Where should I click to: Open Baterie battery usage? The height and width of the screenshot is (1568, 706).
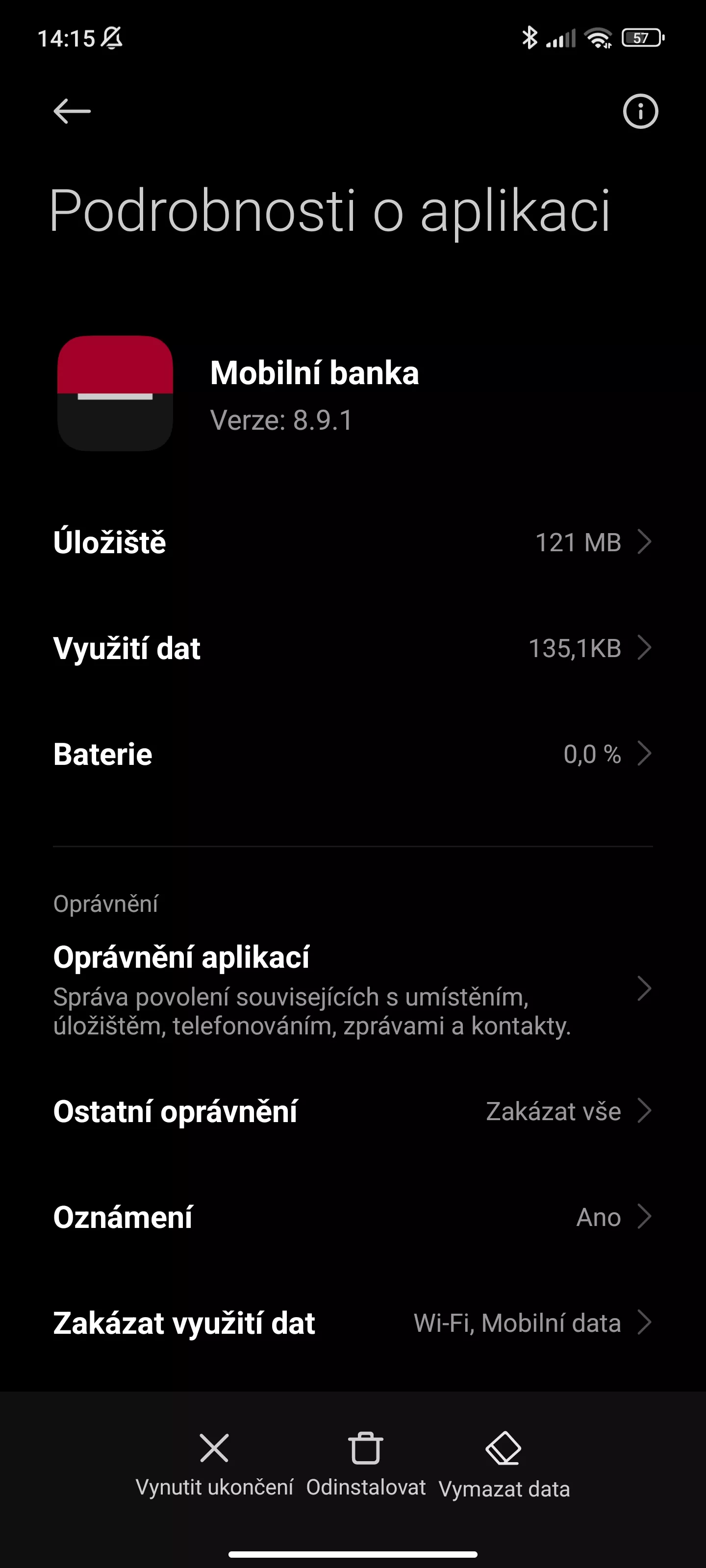tap(353, 754)
